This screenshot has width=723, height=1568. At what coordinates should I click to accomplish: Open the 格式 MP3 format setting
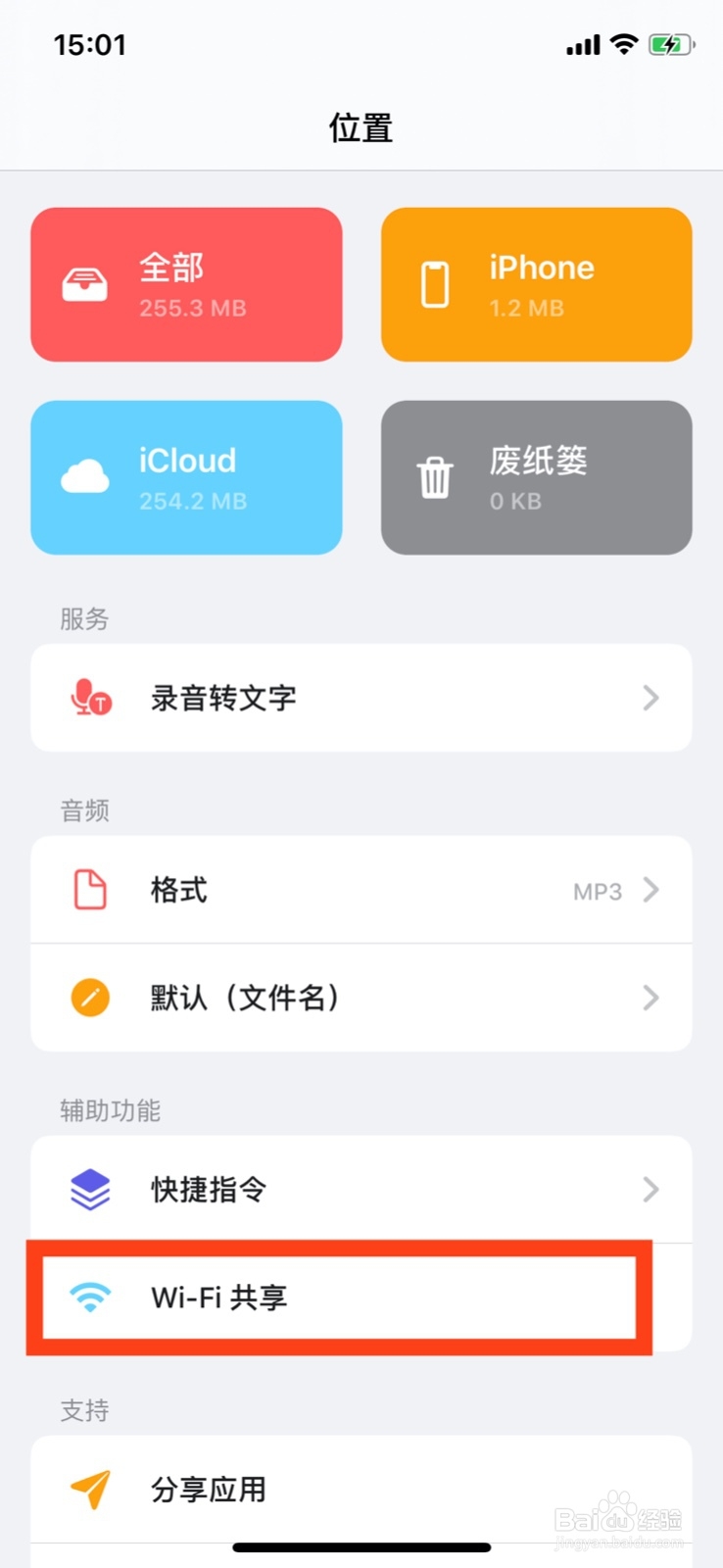point(361,890)
